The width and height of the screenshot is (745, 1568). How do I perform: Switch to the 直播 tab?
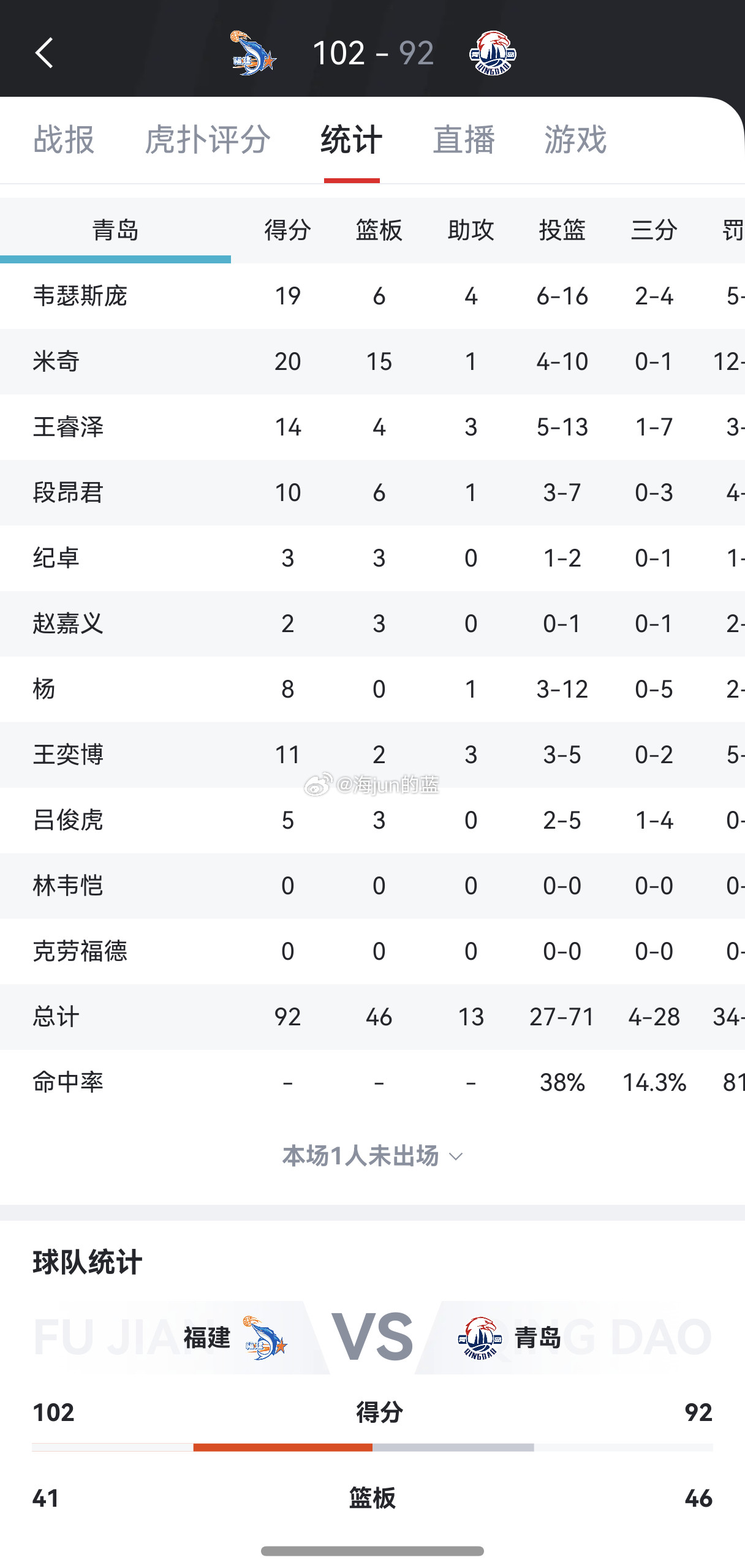464,140
